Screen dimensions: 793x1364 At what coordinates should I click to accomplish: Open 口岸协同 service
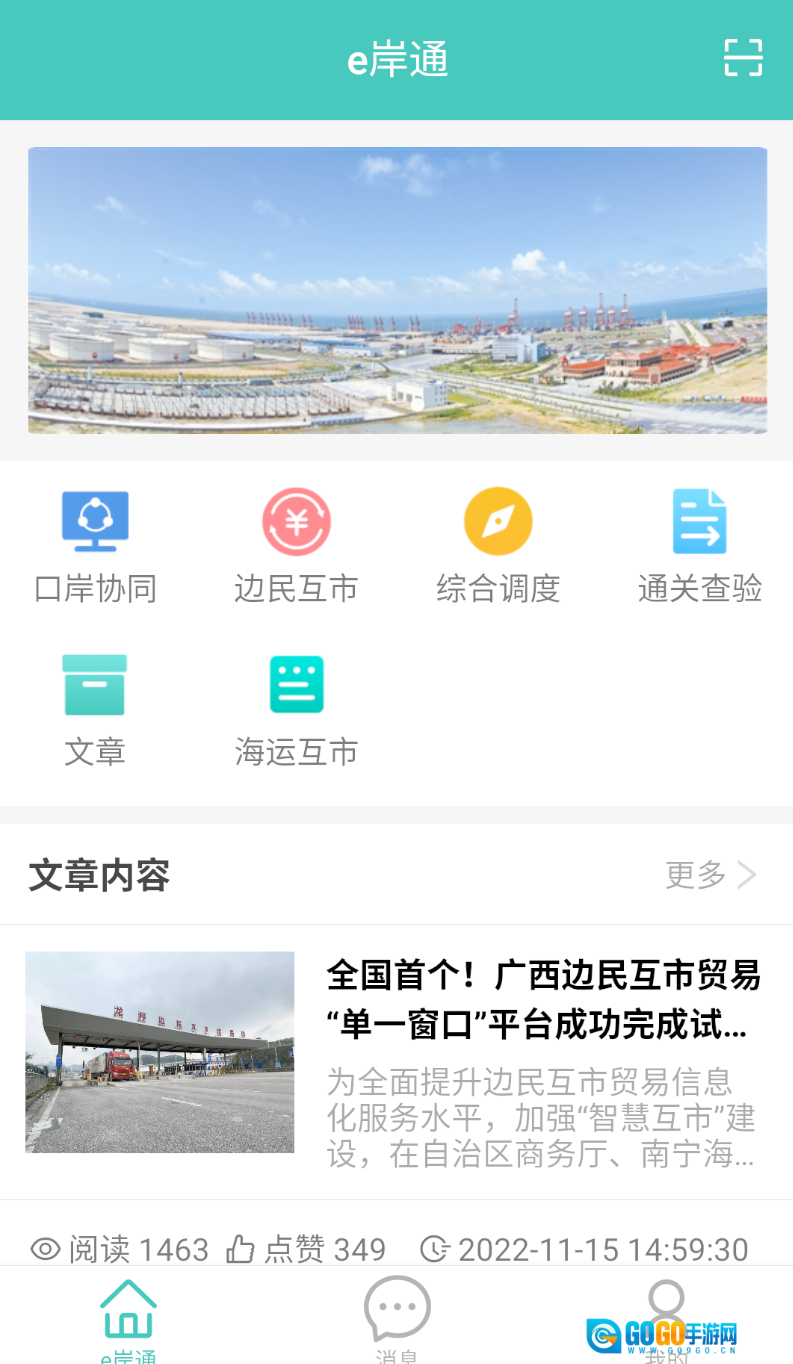pyautogui.click(x=96, y=547)
